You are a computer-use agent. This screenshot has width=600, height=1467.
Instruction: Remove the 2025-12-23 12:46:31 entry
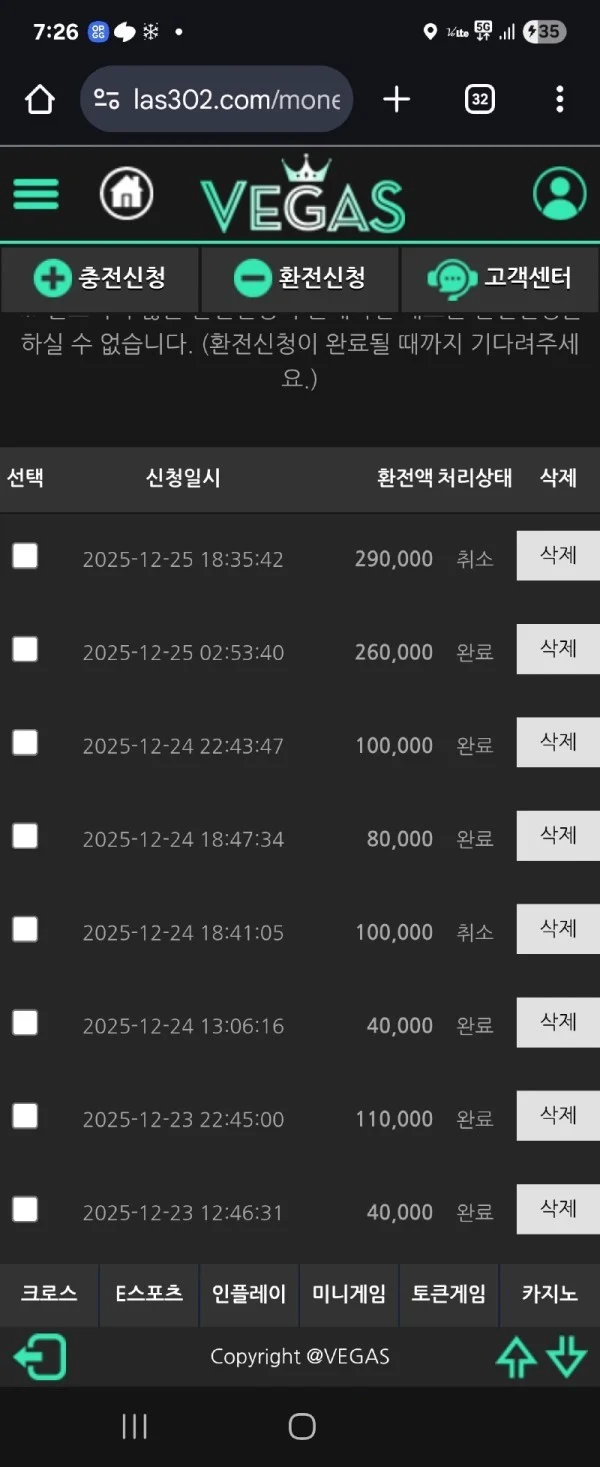(558, 1209)
